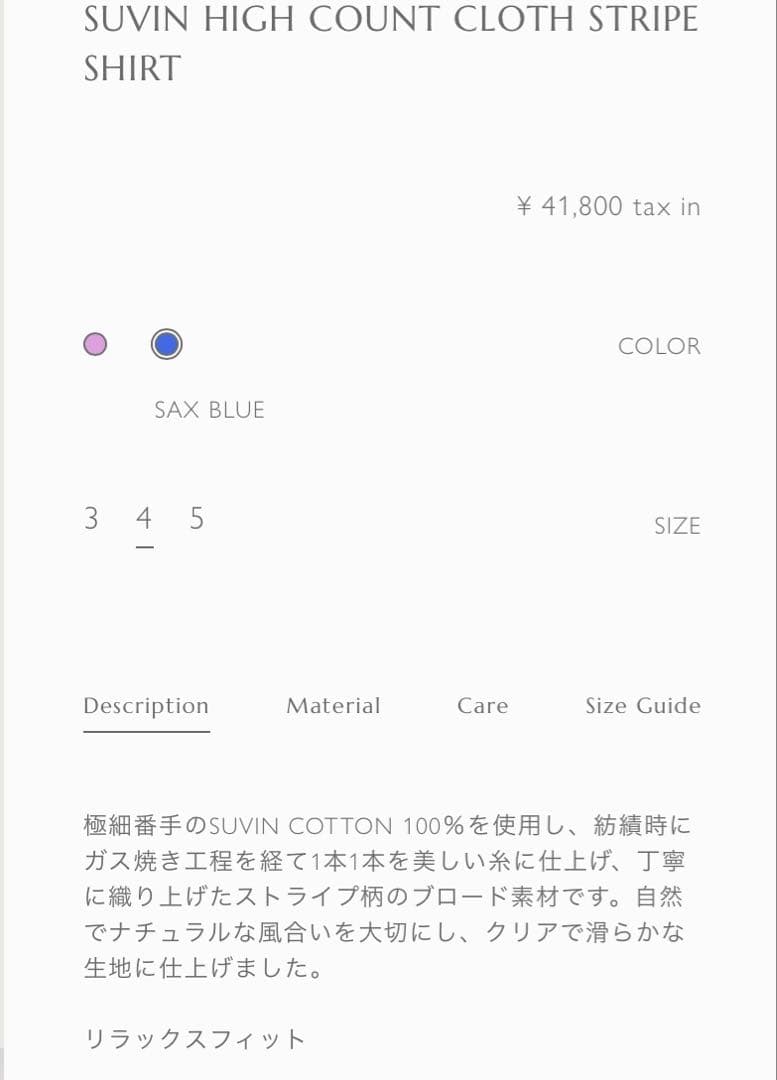Show the Size Guide tab
777x1080 pixels.
pyautogui.click(x=642, y=706)
